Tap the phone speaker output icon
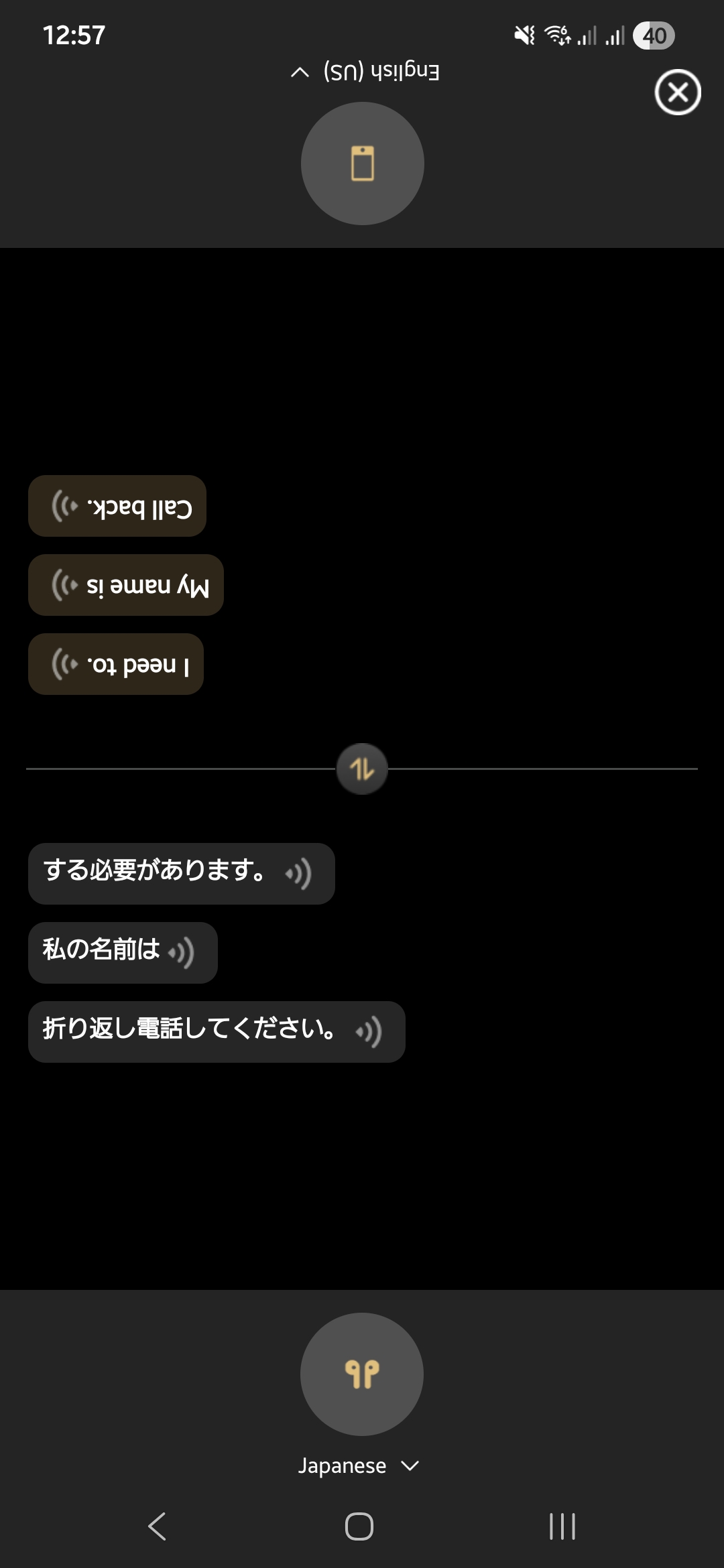This screenshot has width=724, height=1568. tap(361, 163)
